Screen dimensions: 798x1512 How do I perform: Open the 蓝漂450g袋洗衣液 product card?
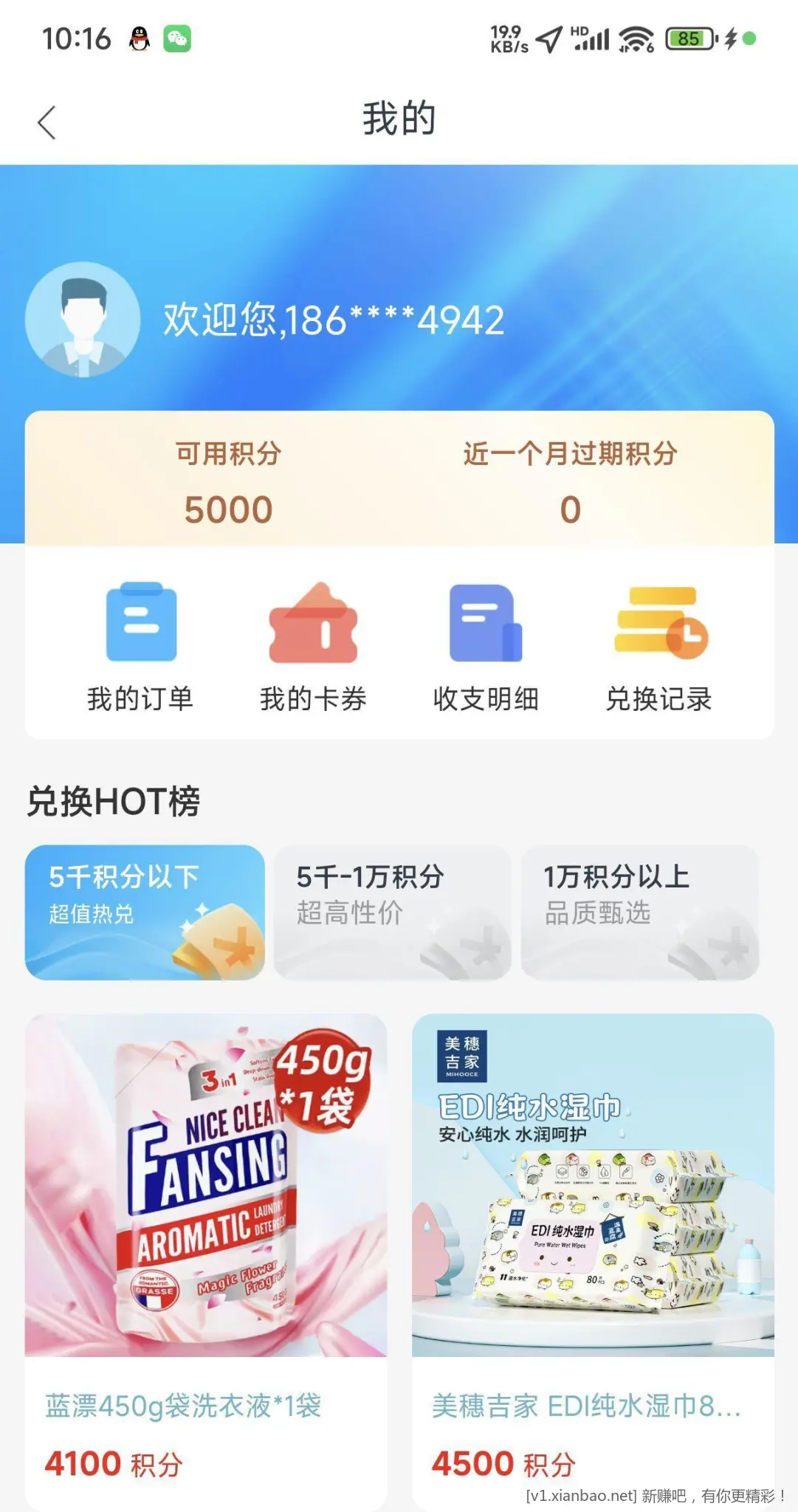pyautogui.click(x=206, y=1255)
